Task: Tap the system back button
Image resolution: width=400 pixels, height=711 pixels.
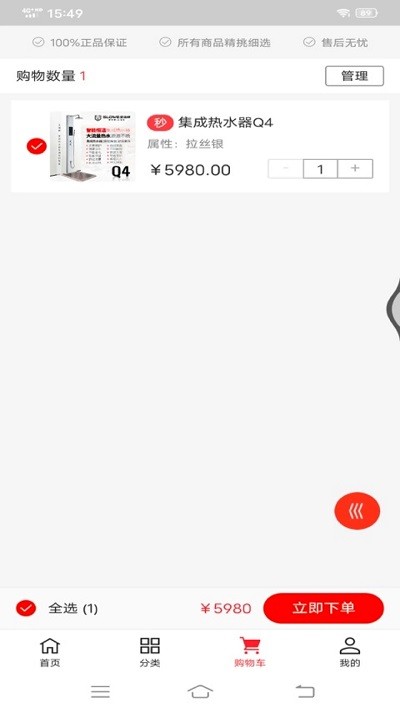Action: coord(305,692)
